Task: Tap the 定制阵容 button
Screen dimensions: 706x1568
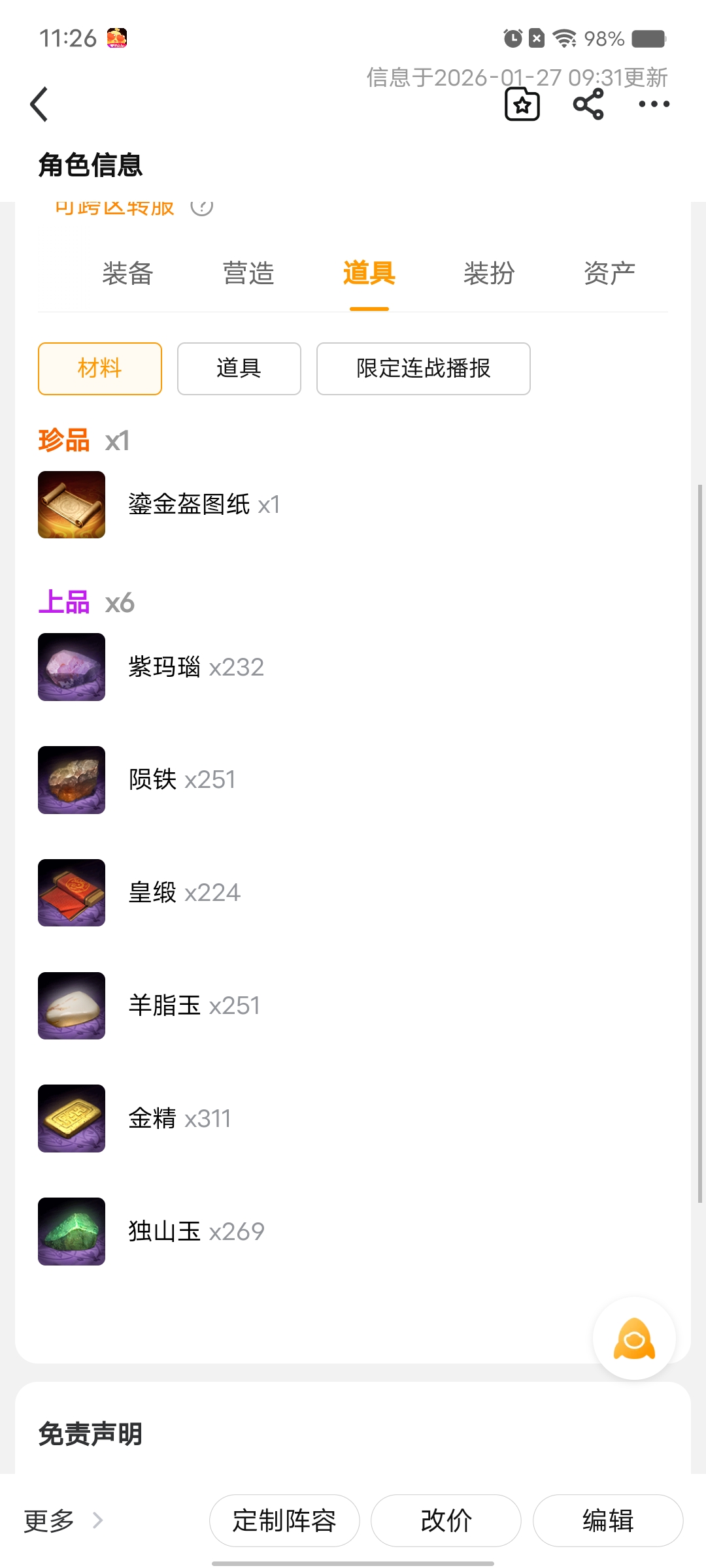Action: [284, 1520]
